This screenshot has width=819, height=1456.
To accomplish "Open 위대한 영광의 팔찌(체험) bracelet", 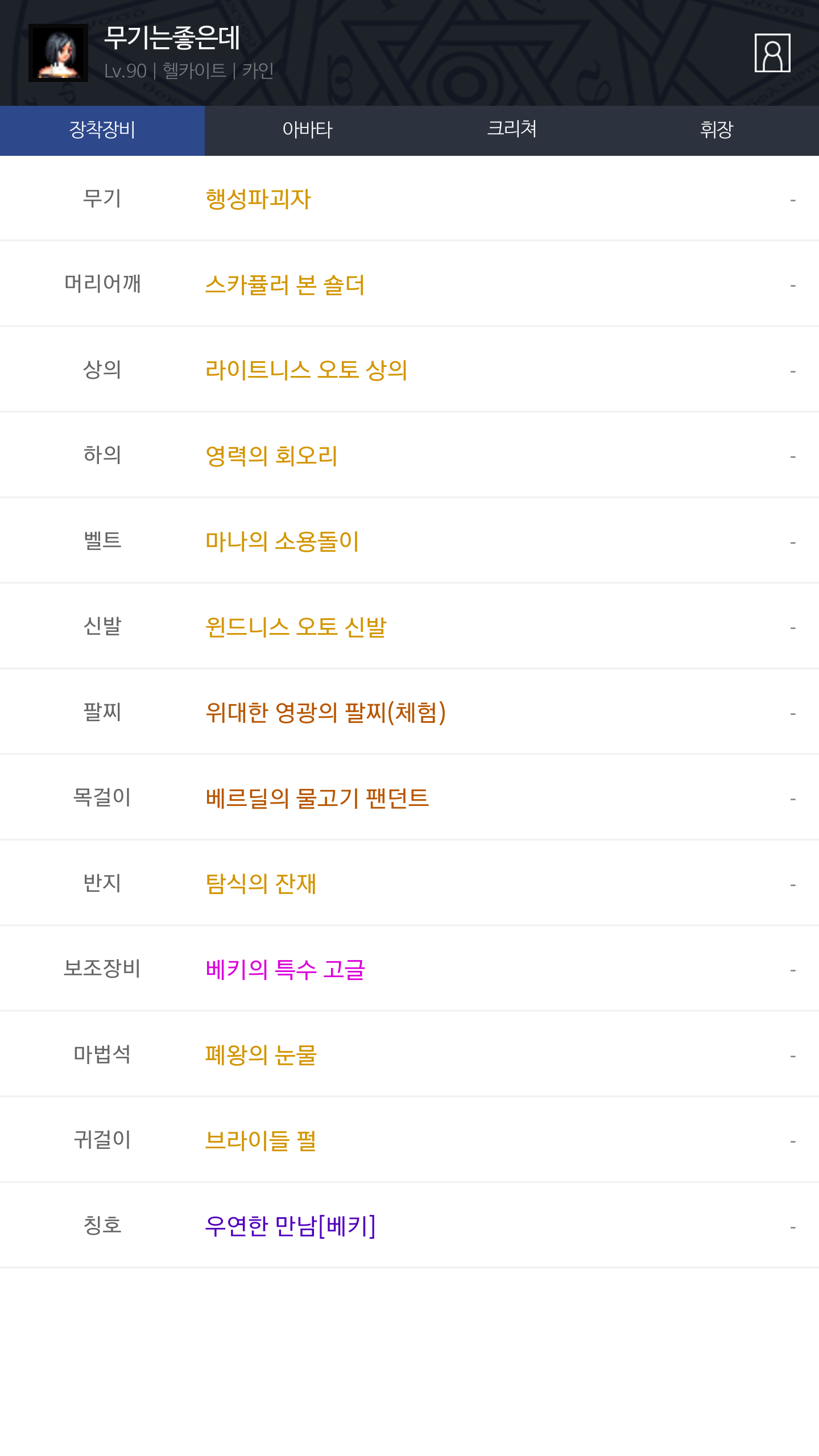I will pos(326,713).
